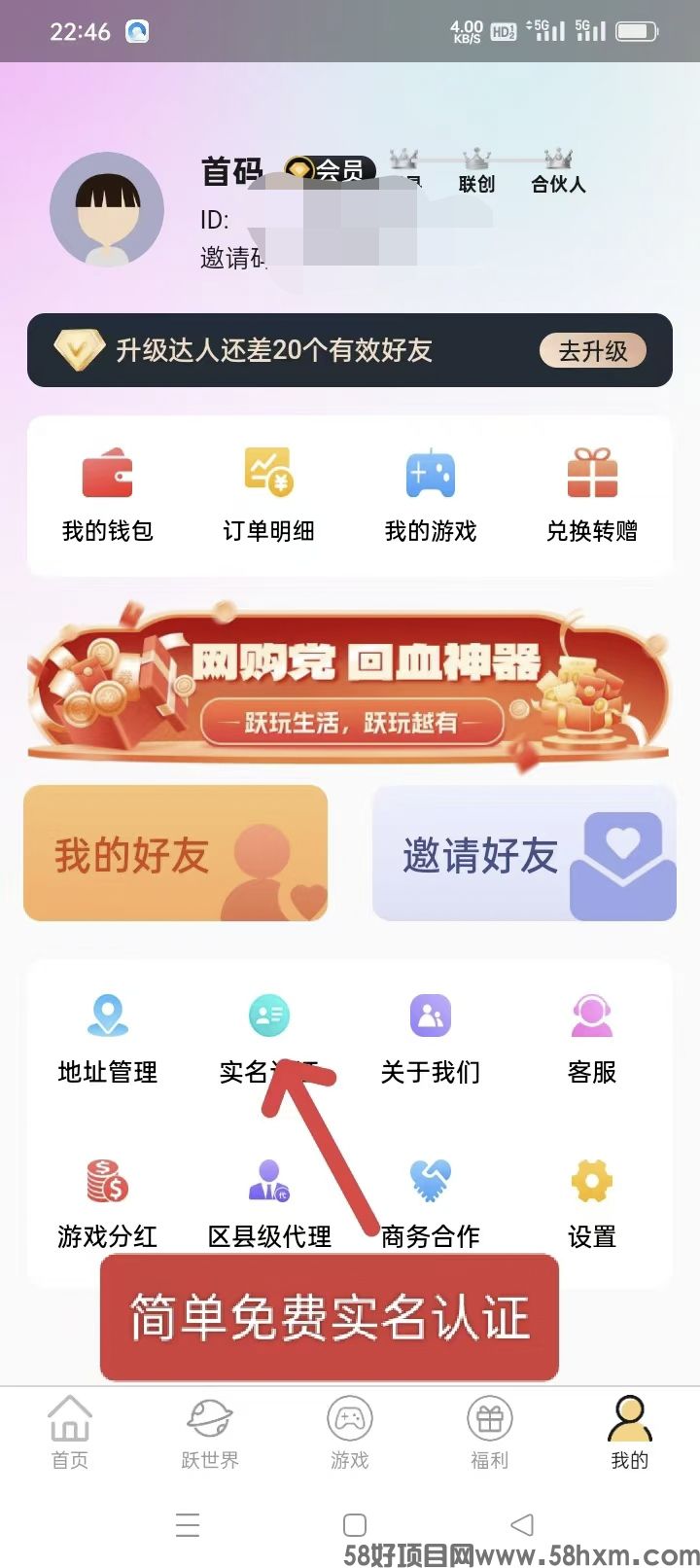Open 我的钱包 wallet
700x1568 pixels.
107,496
